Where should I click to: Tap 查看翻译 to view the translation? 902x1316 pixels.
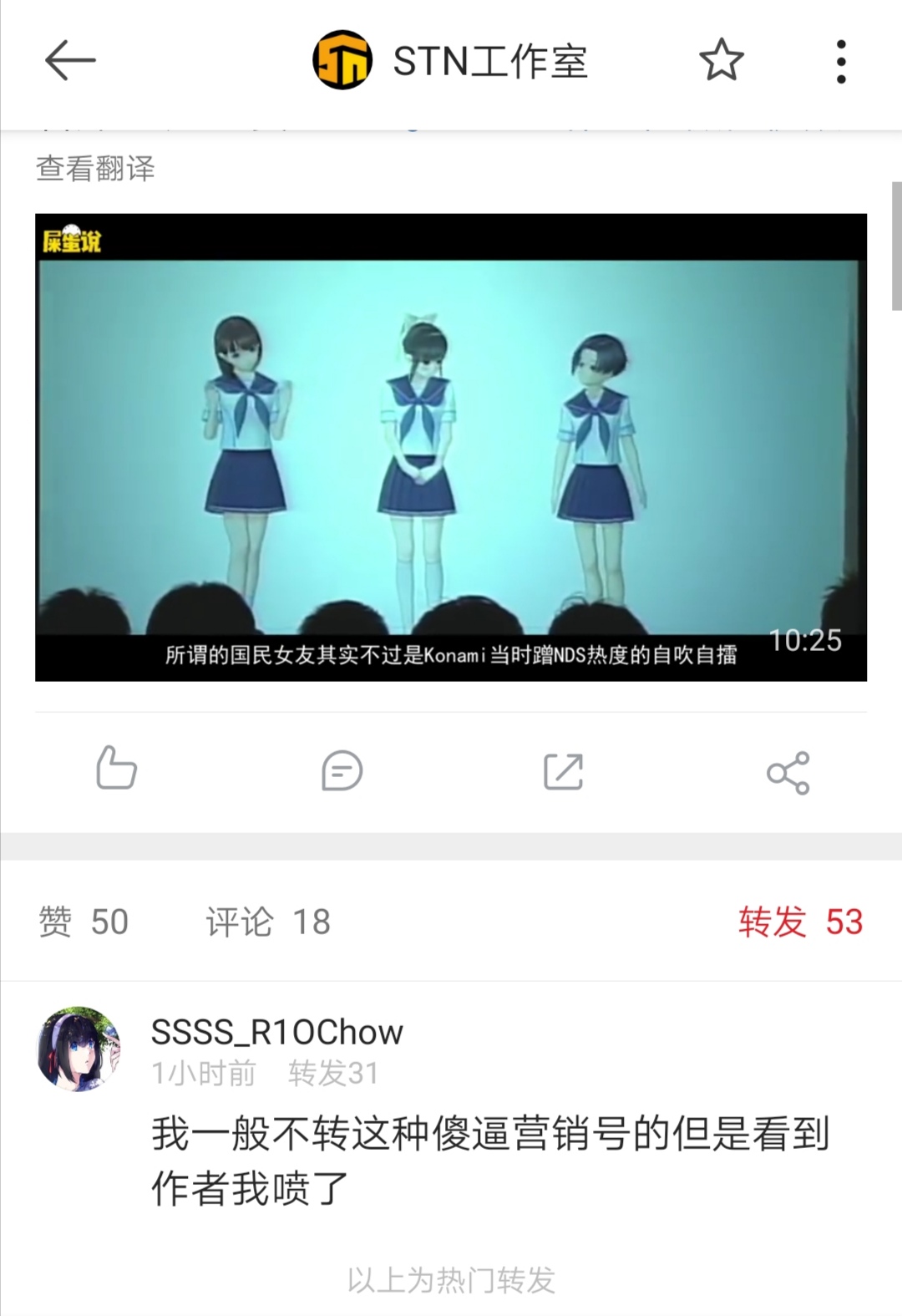(x=95, y=169)
